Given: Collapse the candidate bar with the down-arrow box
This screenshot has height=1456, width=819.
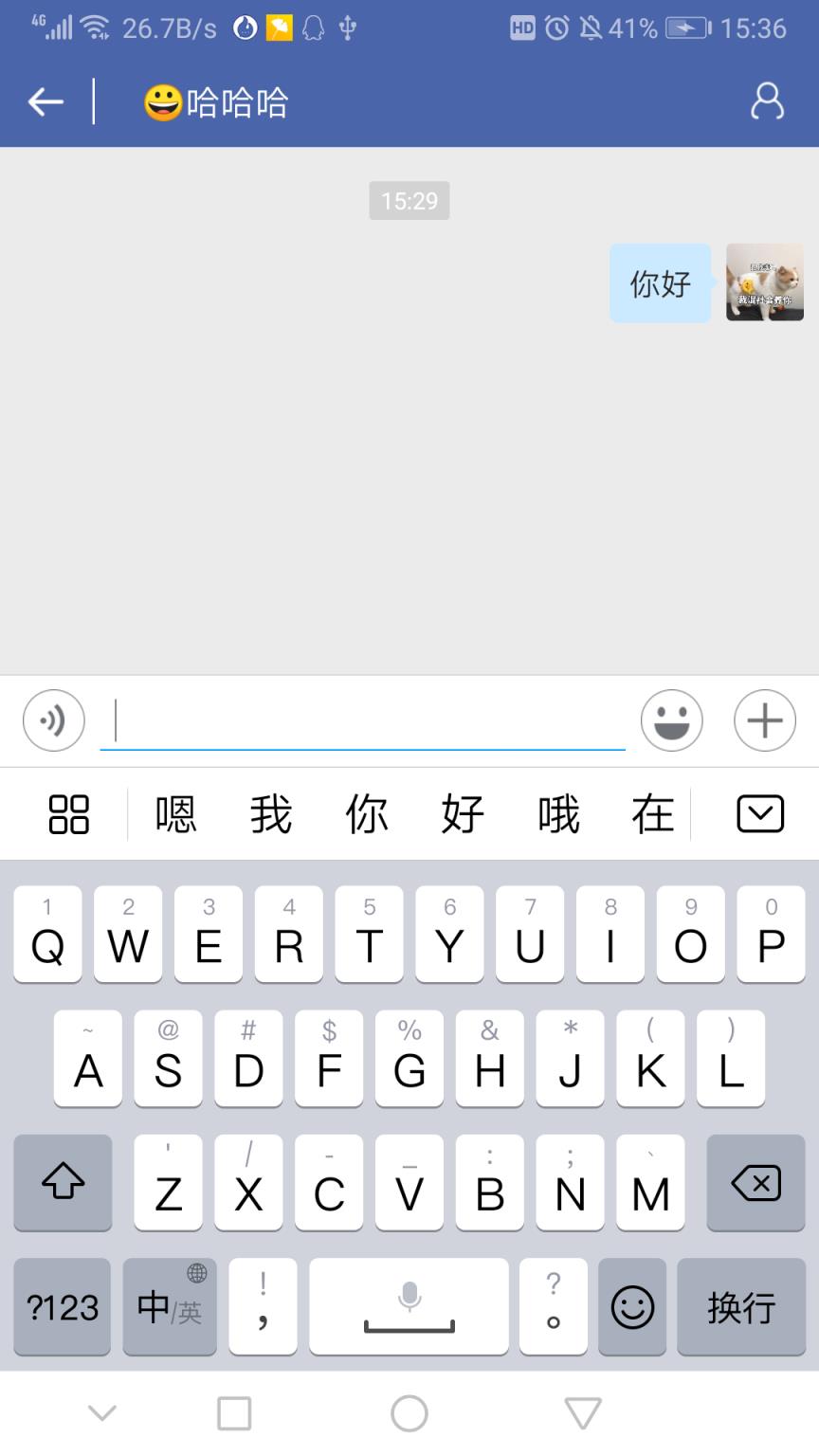Looking at the screenshot, I should [758, 813].
